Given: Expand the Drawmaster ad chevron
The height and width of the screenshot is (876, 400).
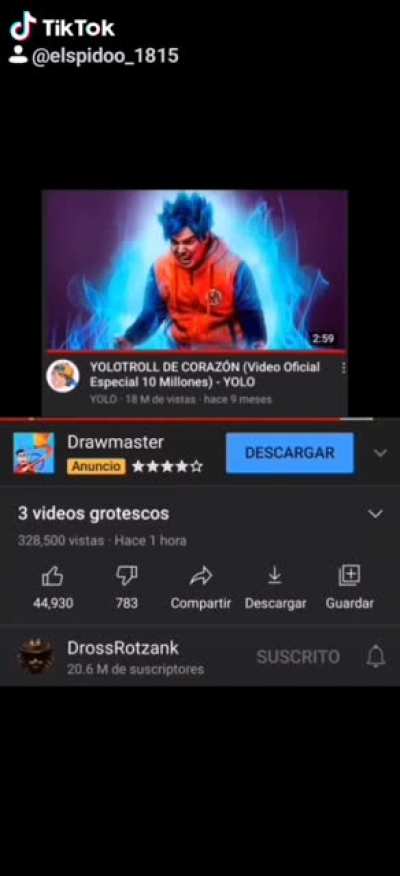Looking at the screenshot, I should tap(380, 453).
